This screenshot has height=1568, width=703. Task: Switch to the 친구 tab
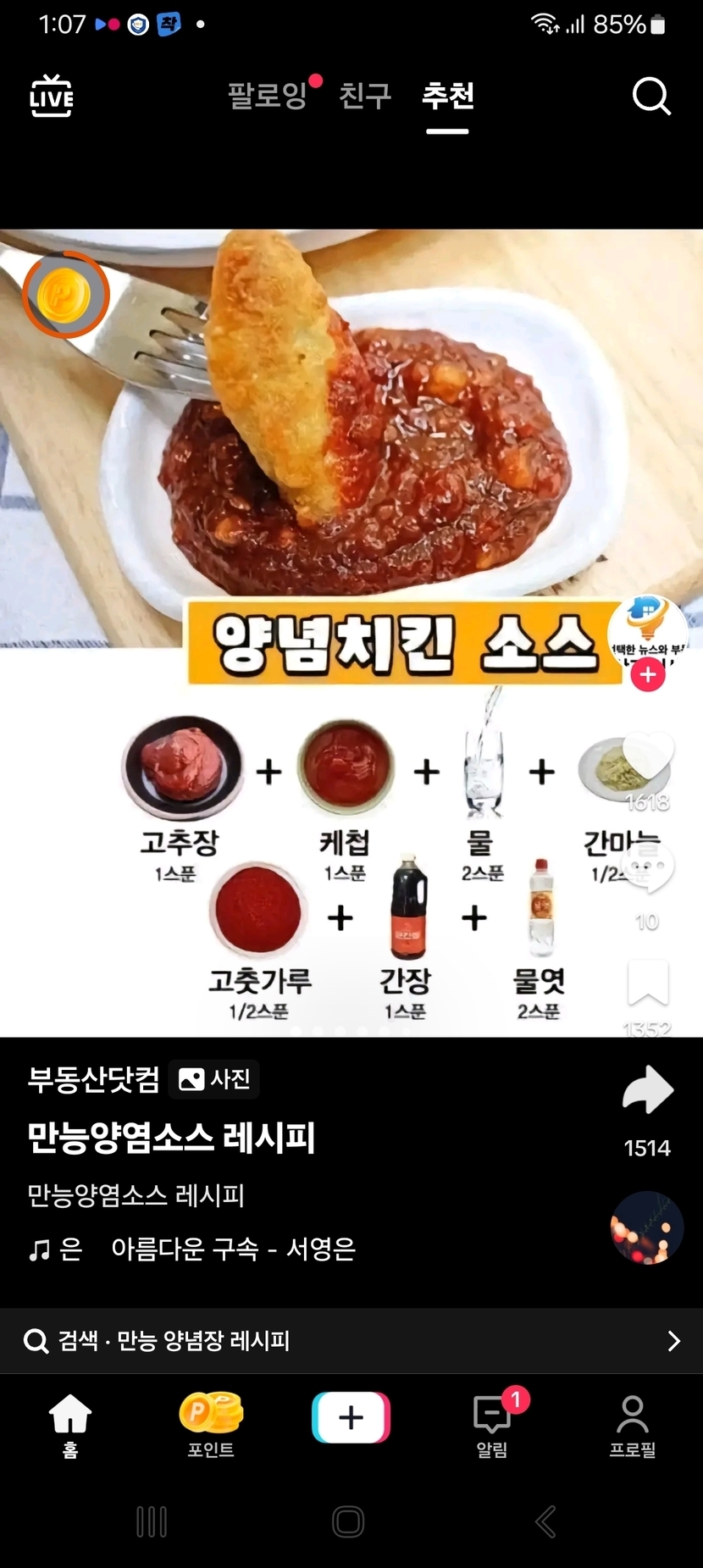tap(365, 96)
